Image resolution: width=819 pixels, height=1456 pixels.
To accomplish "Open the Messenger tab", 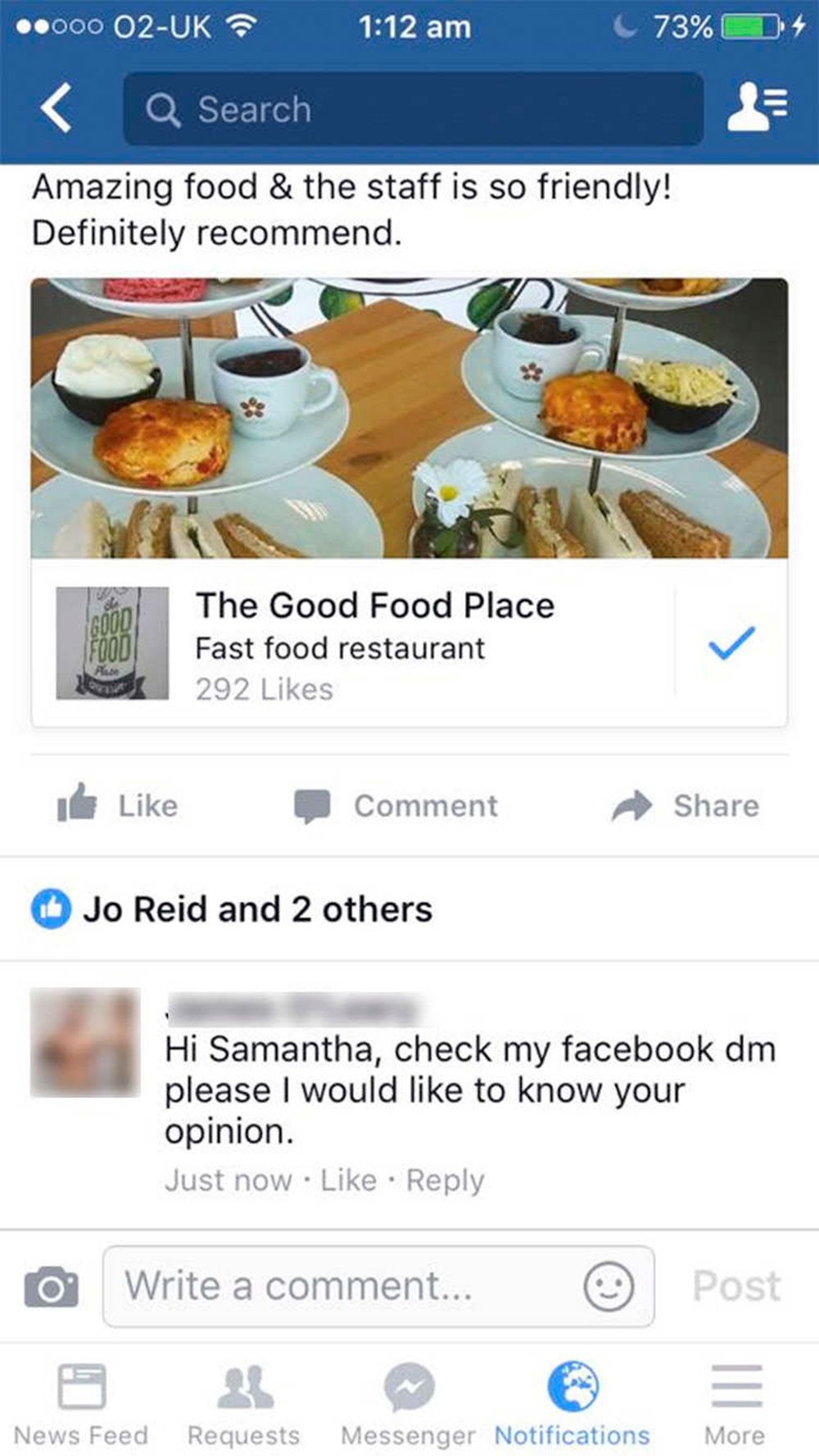I will 408,1404.
